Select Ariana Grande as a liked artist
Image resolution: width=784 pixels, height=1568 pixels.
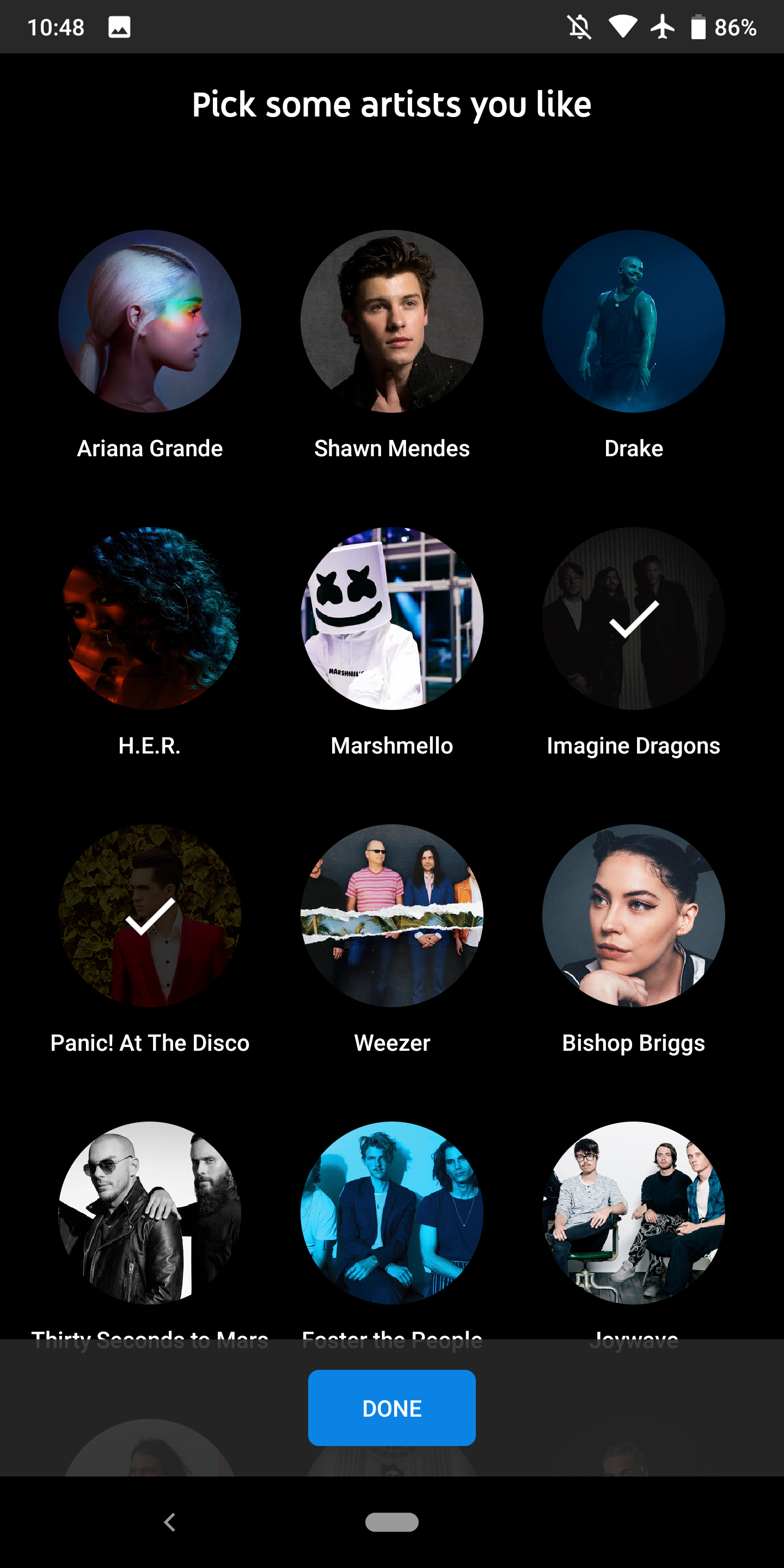pyautogui.click(x=150, y=321)
